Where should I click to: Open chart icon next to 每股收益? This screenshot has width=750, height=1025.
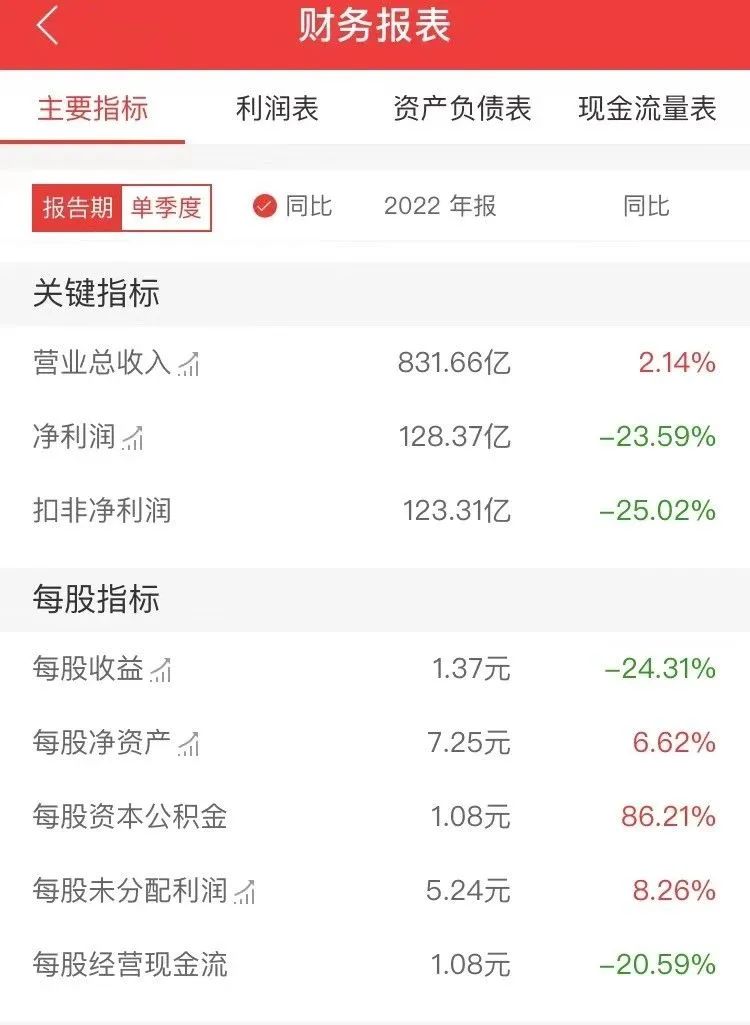[161, 670]
